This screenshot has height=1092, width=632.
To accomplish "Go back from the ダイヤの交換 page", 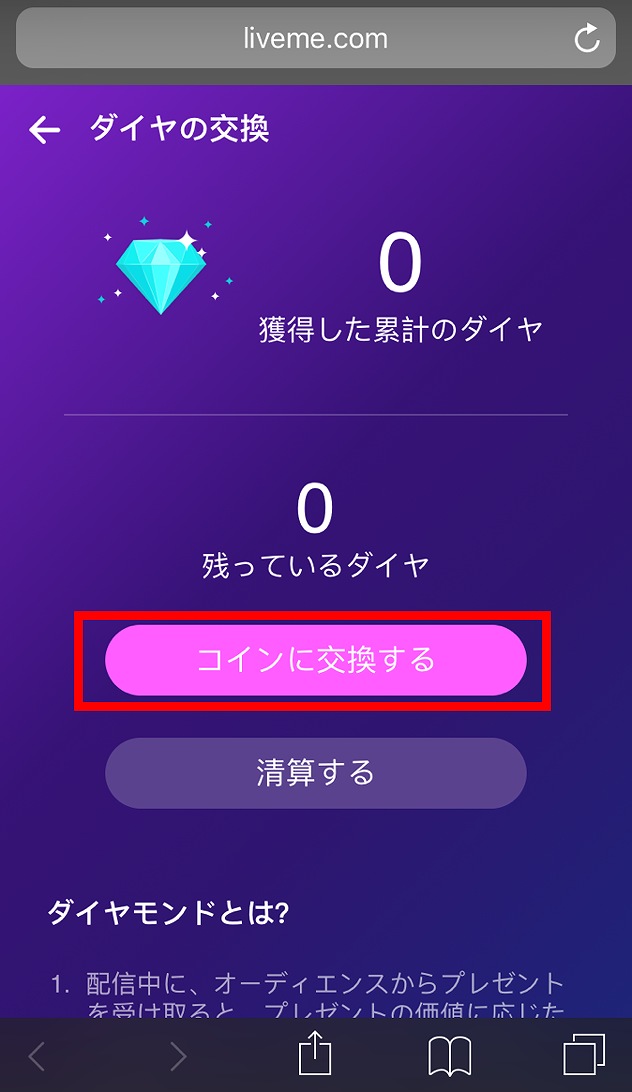I will click(45, 130).
